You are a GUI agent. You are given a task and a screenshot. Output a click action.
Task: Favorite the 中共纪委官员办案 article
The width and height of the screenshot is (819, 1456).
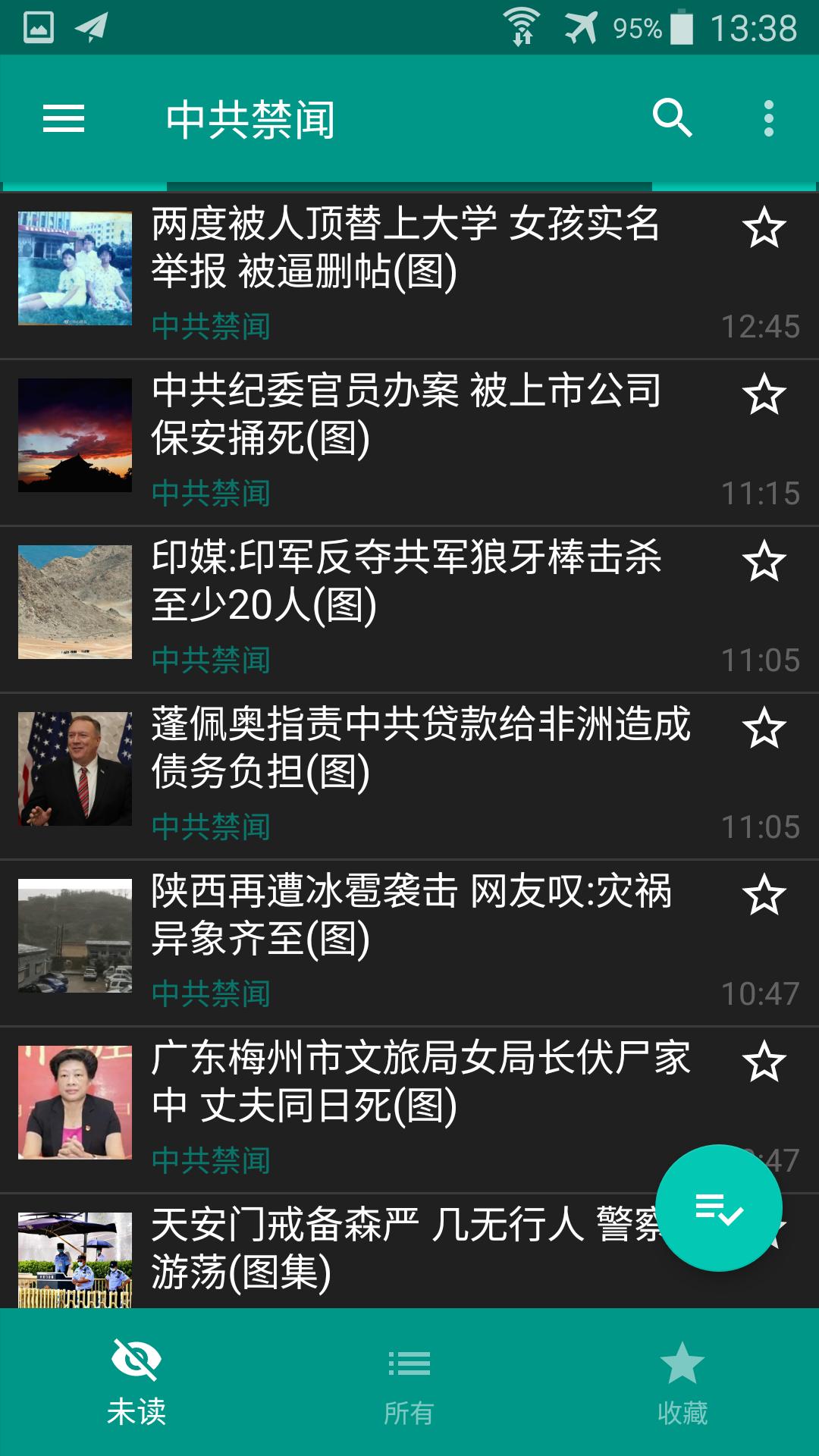click(x=764, y=395)
